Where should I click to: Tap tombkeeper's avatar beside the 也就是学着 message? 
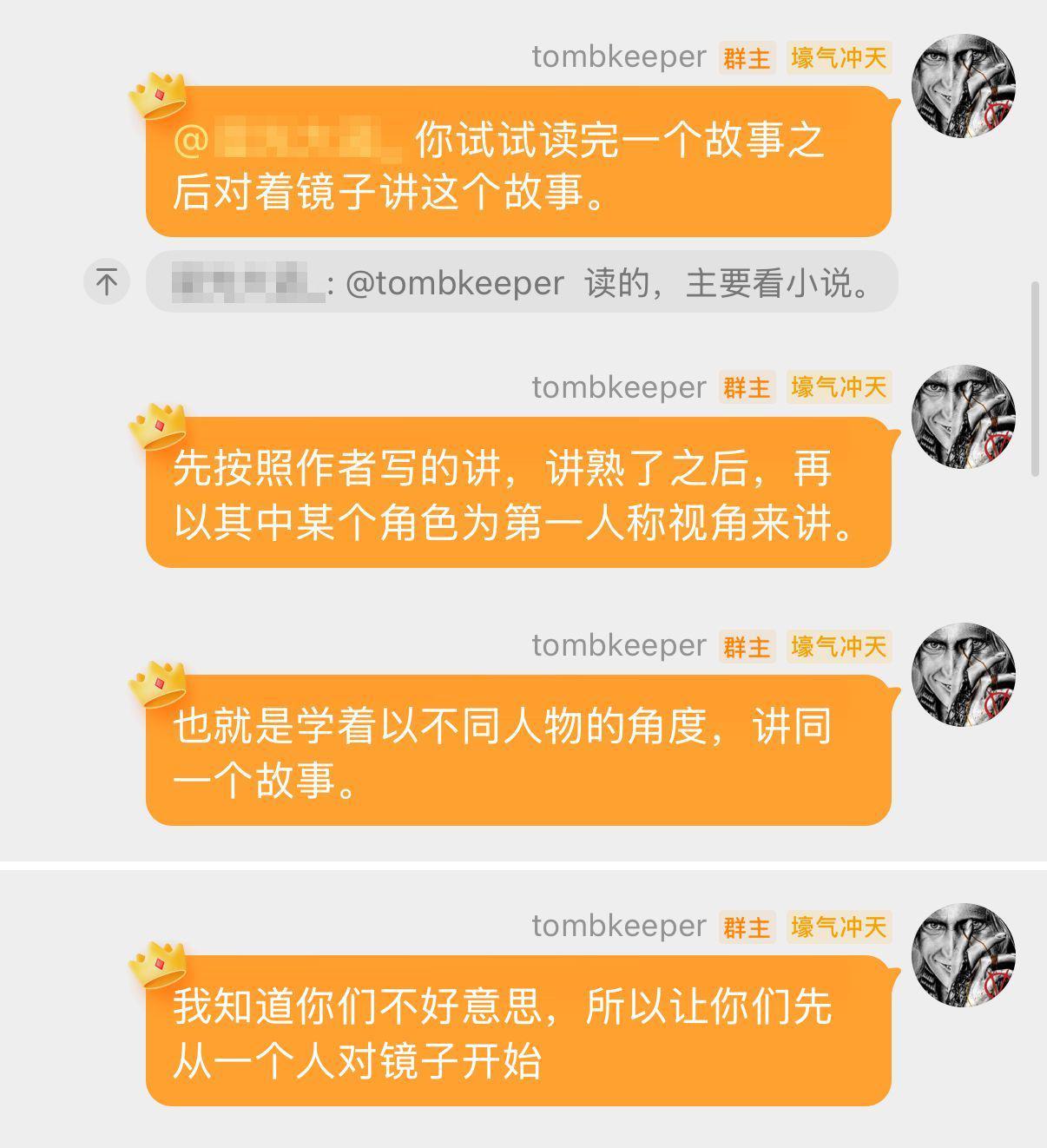[963, 675]
